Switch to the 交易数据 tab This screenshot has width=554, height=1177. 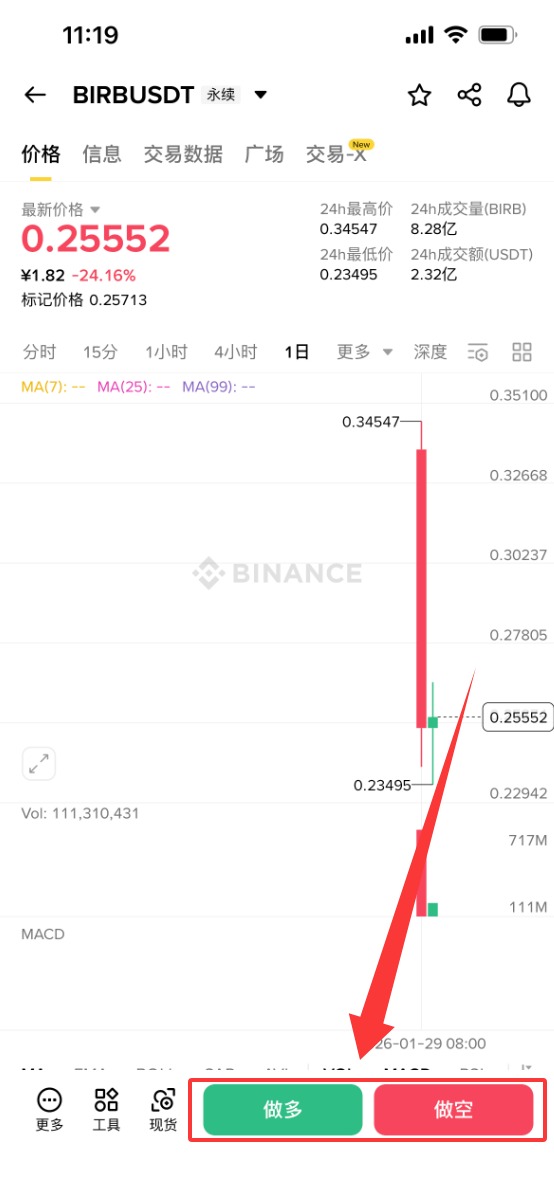[183, 155]
